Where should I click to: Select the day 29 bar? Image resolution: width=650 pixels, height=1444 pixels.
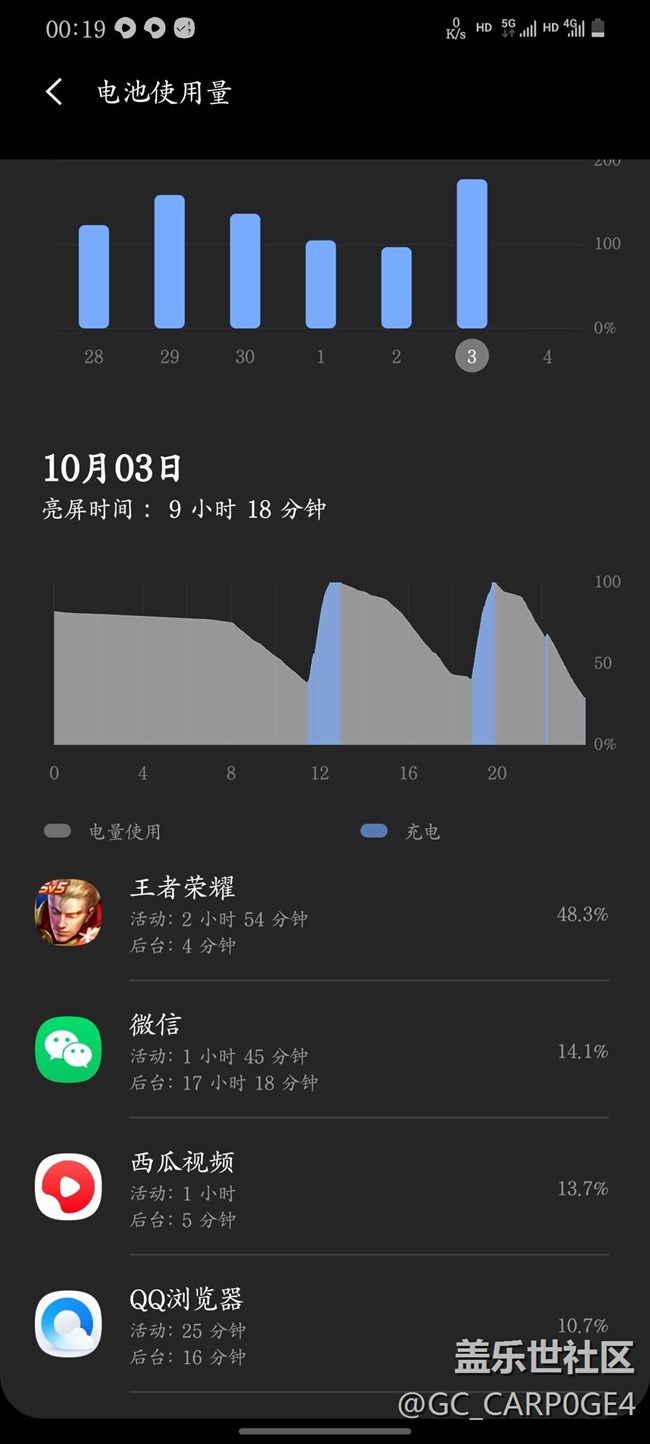click(x=169, y=262)
